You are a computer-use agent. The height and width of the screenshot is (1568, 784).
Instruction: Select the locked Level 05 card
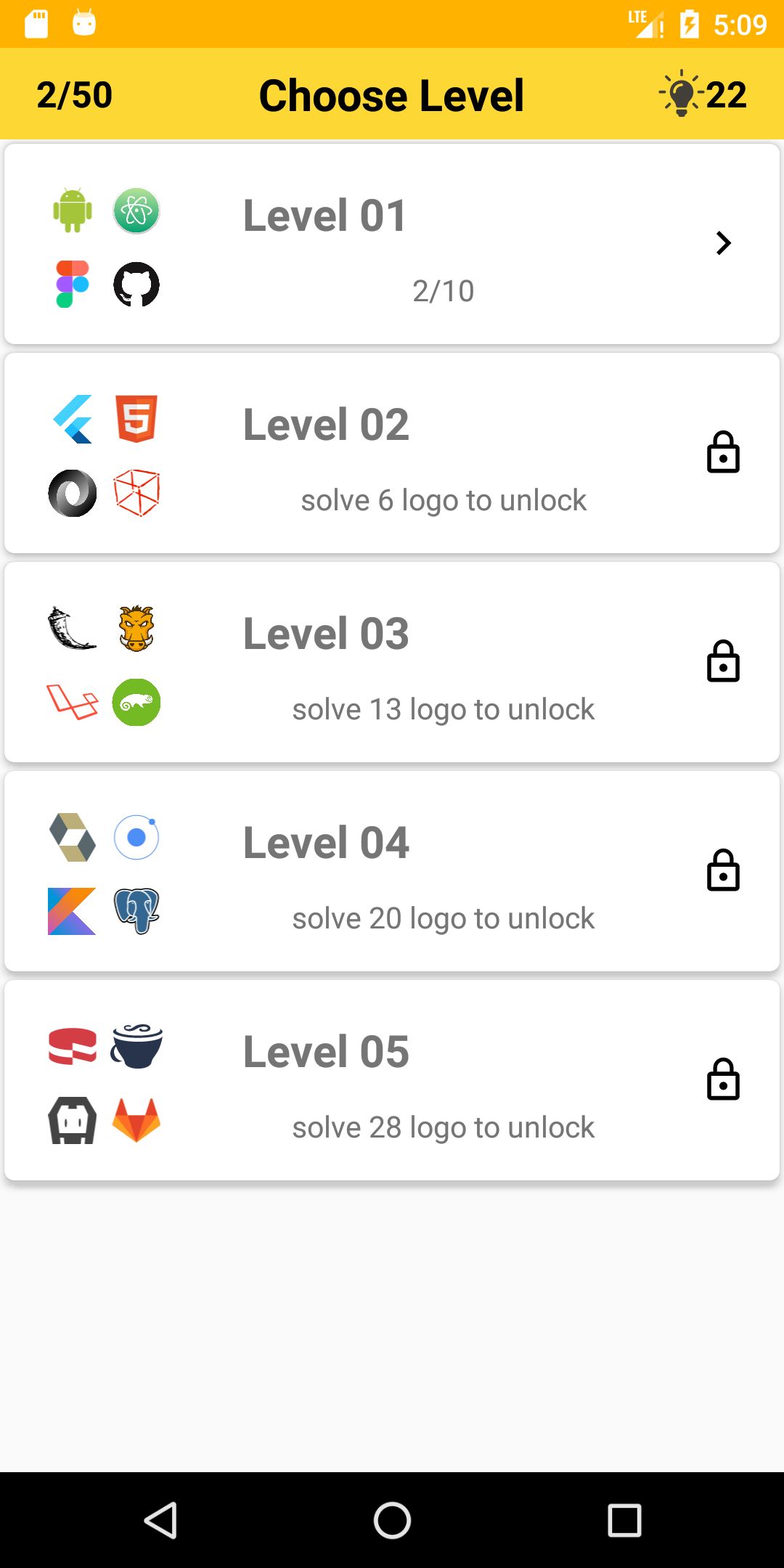coord(392,1080)
